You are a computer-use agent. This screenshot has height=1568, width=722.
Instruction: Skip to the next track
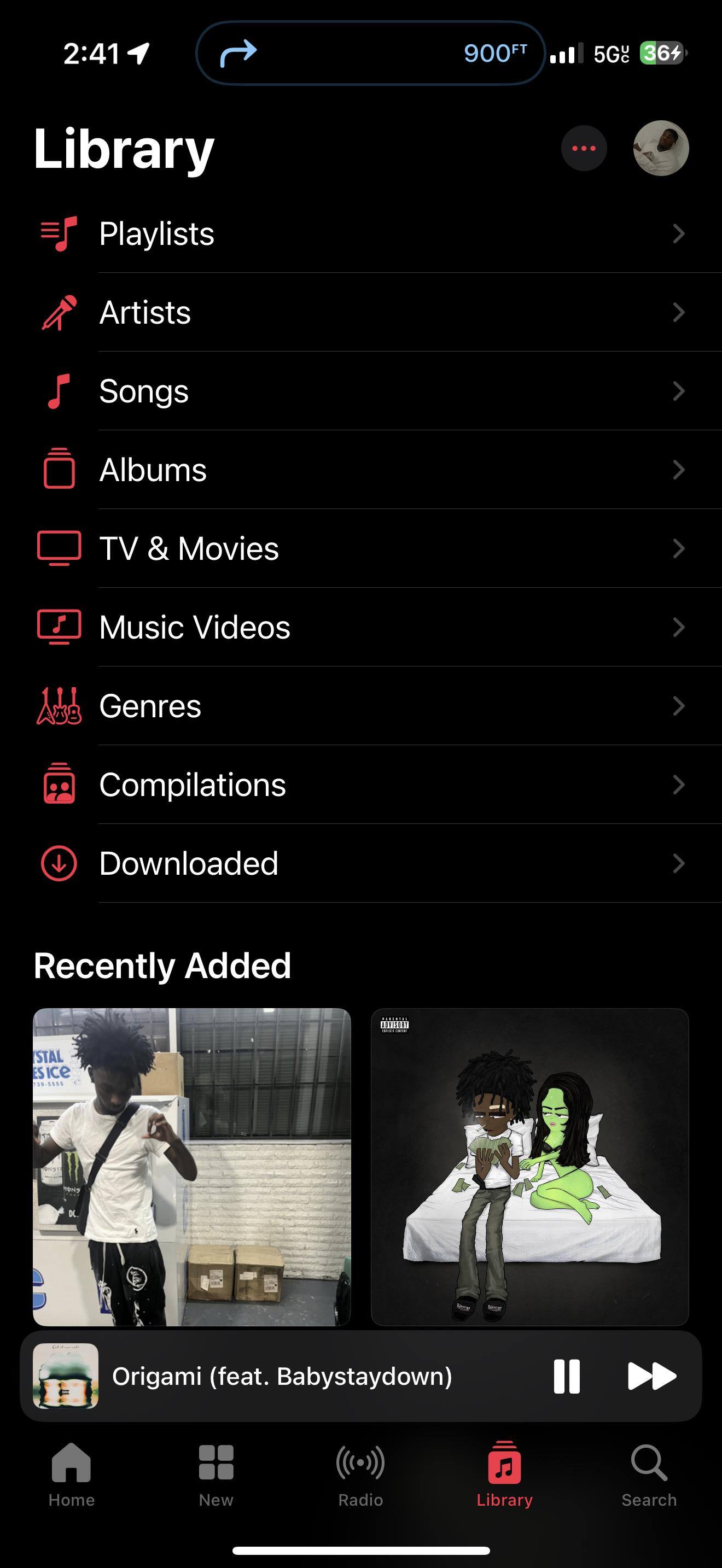(x=651, y=1376)
